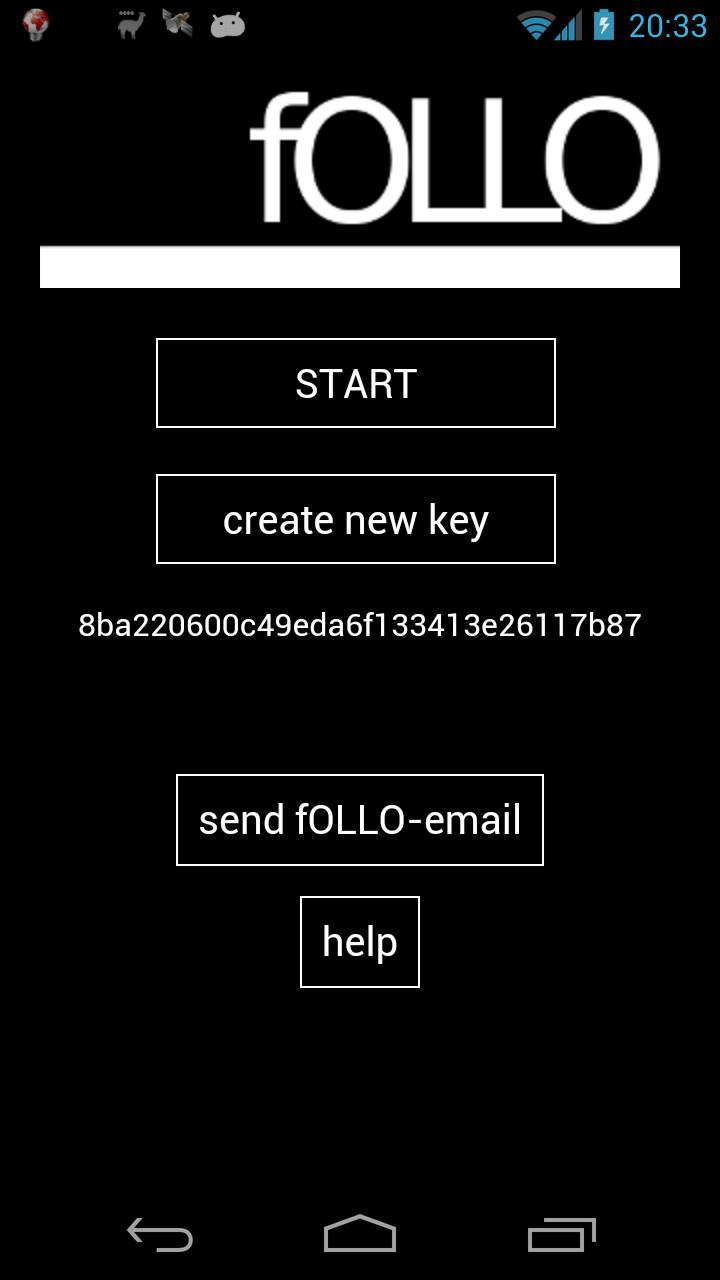Tap the START button
720x1280 pixels.
coord(355,383)
